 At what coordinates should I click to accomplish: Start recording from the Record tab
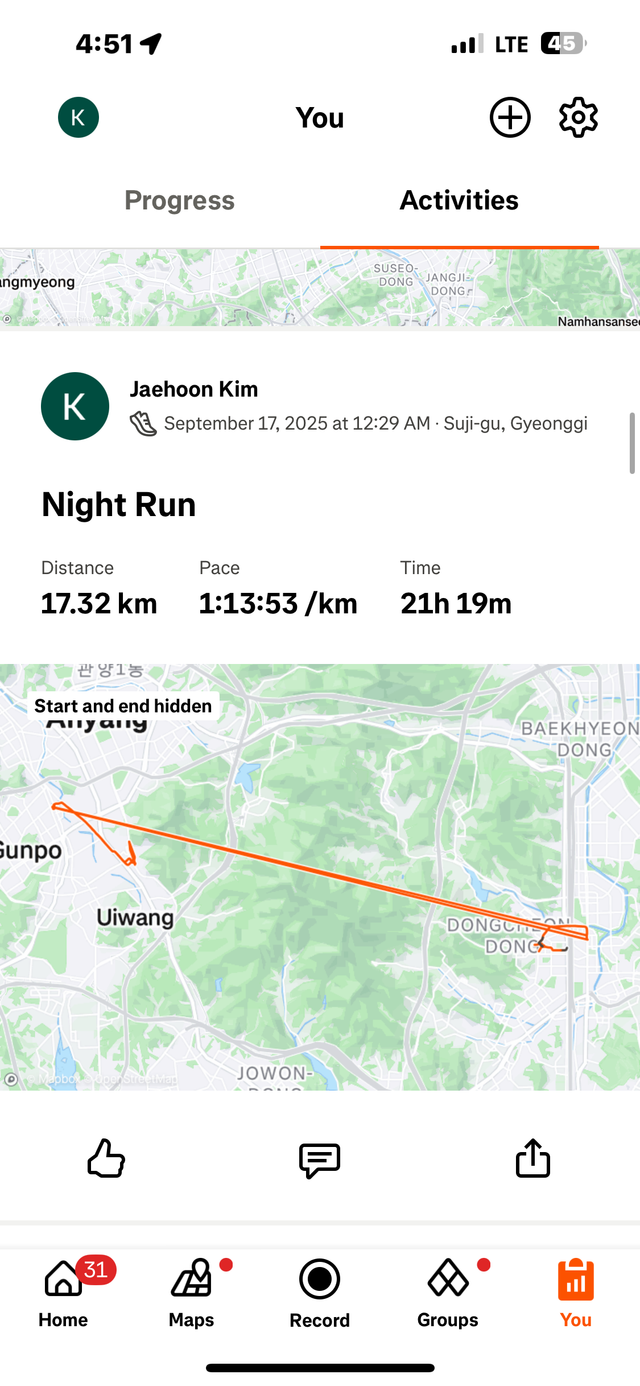pyautogui.click(x=320, y=1293)
